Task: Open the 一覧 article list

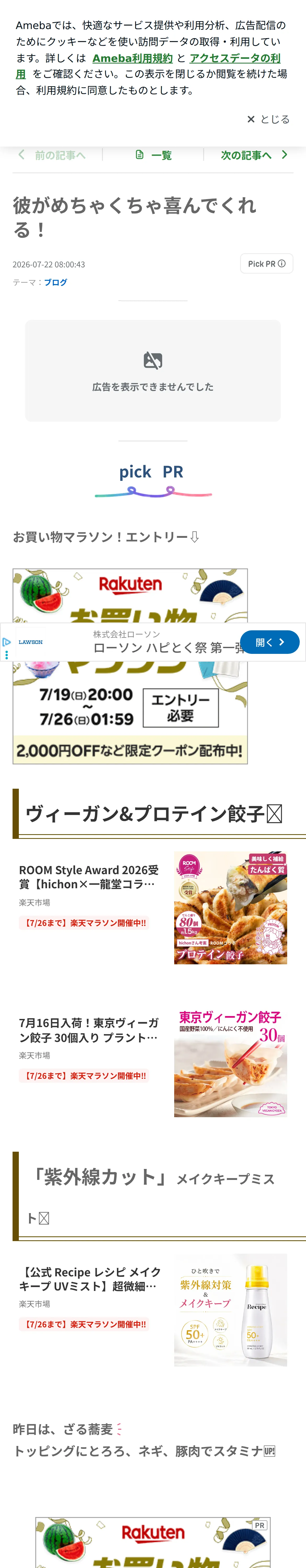Action: click(x=153, y=155)
